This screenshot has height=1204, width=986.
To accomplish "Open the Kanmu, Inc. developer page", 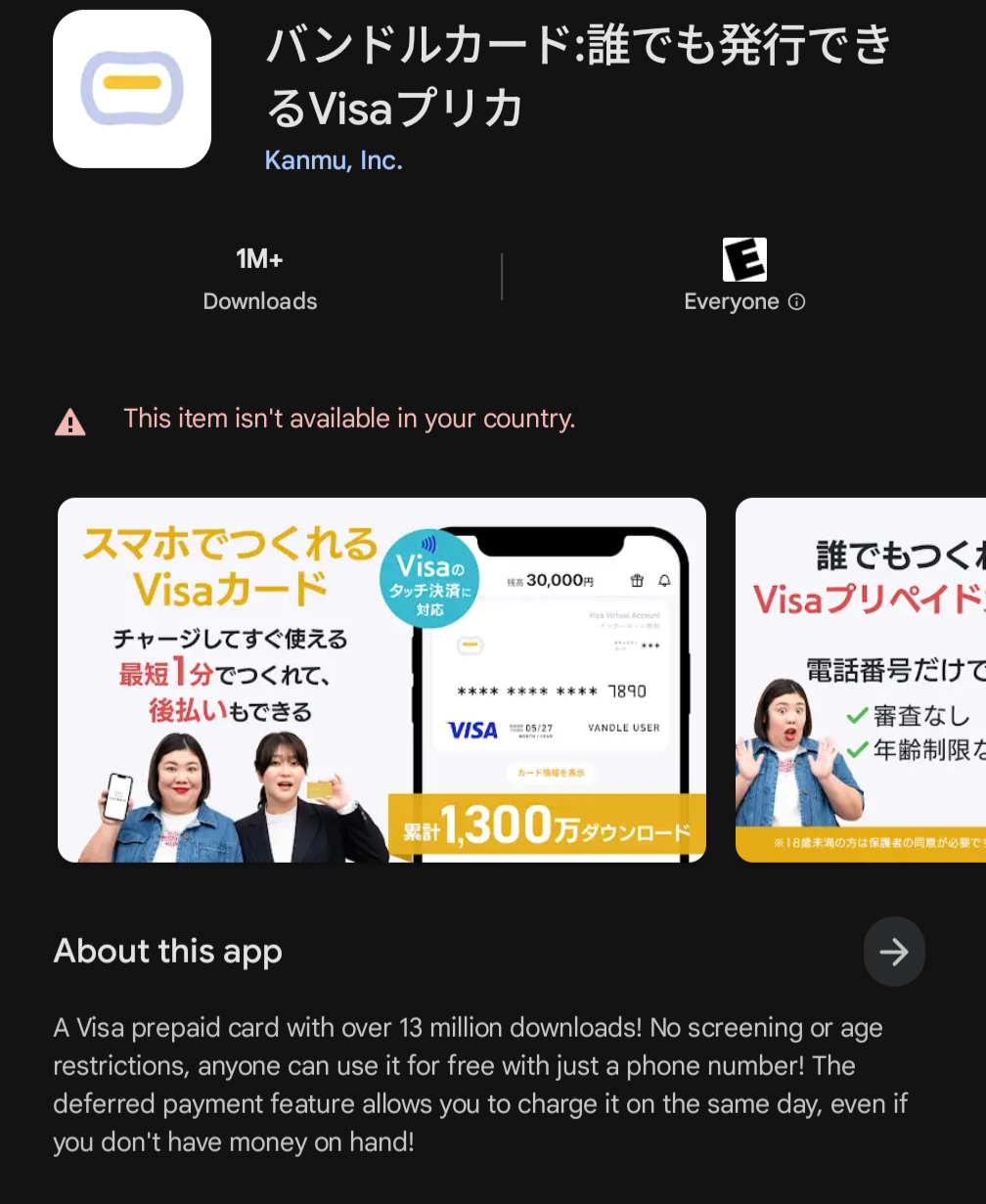I will point(334,160).
